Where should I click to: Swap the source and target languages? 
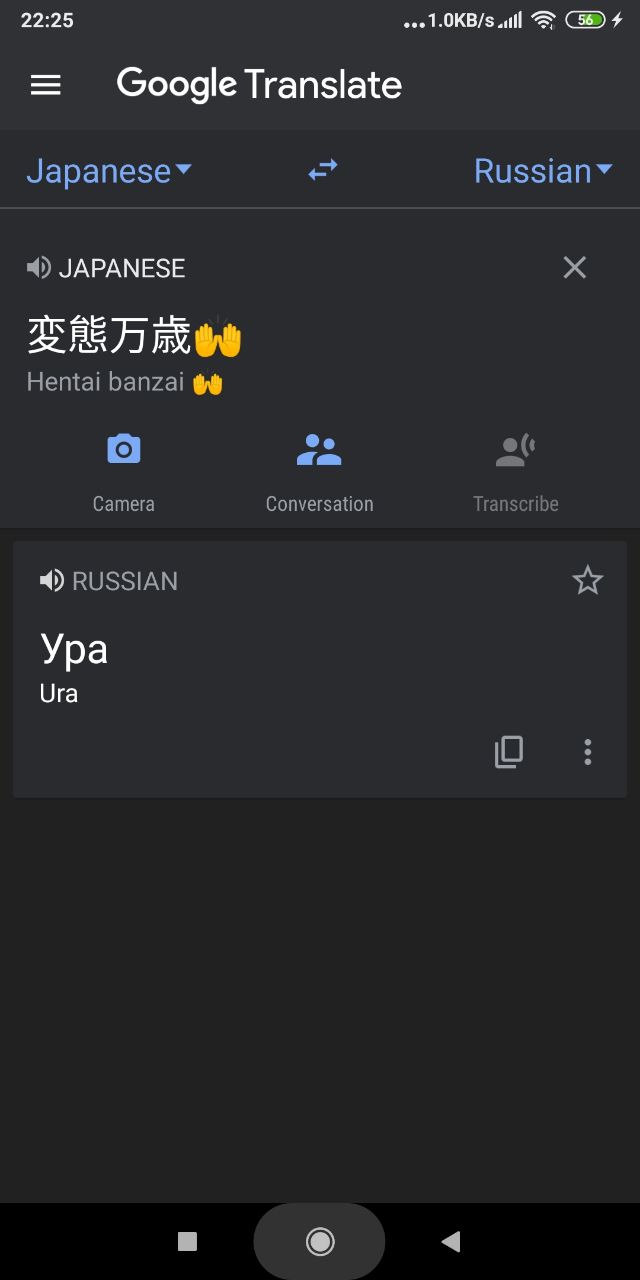tap(322, 171)
